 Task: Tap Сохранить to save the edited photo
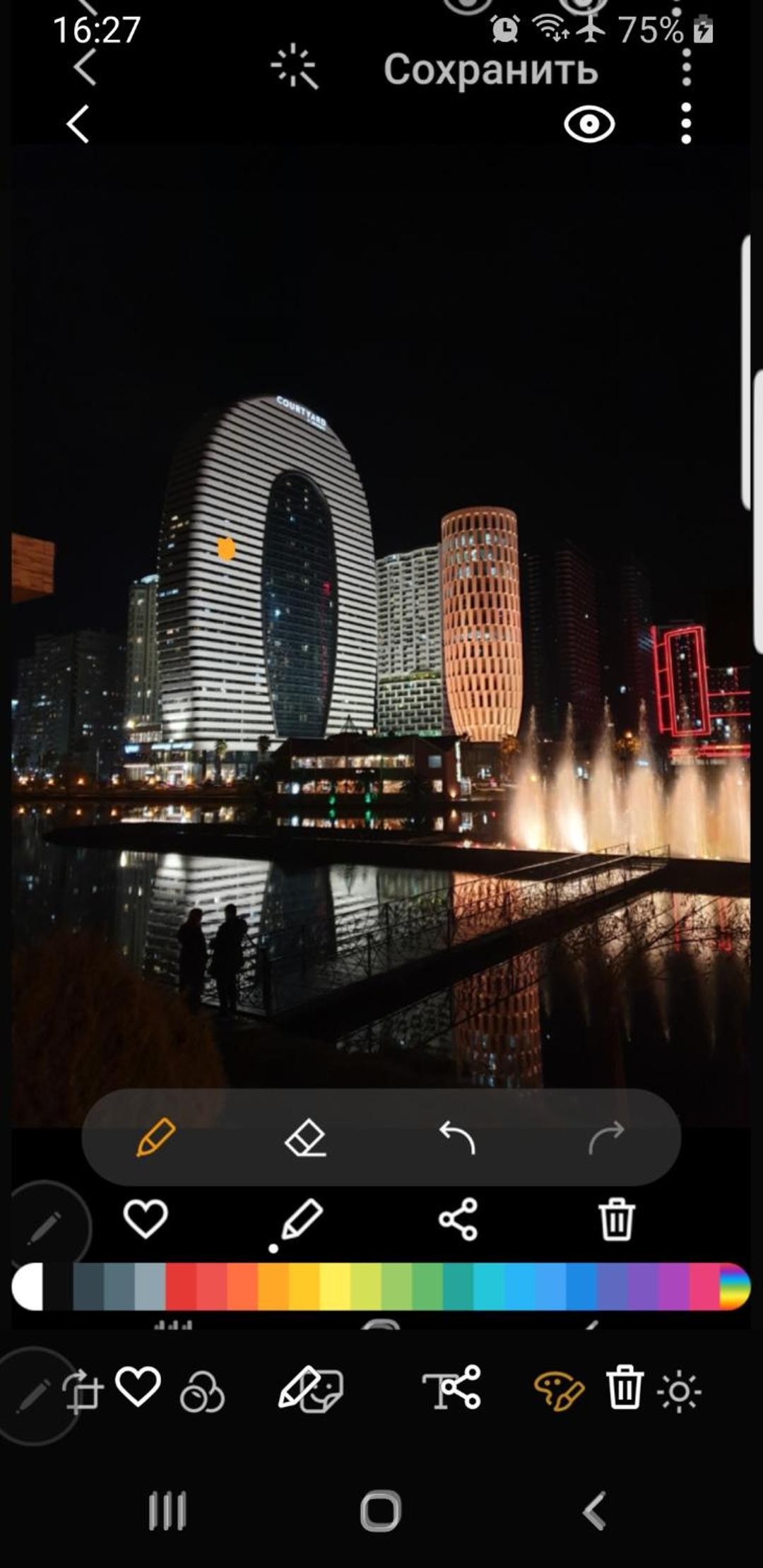tap(490, 69)
